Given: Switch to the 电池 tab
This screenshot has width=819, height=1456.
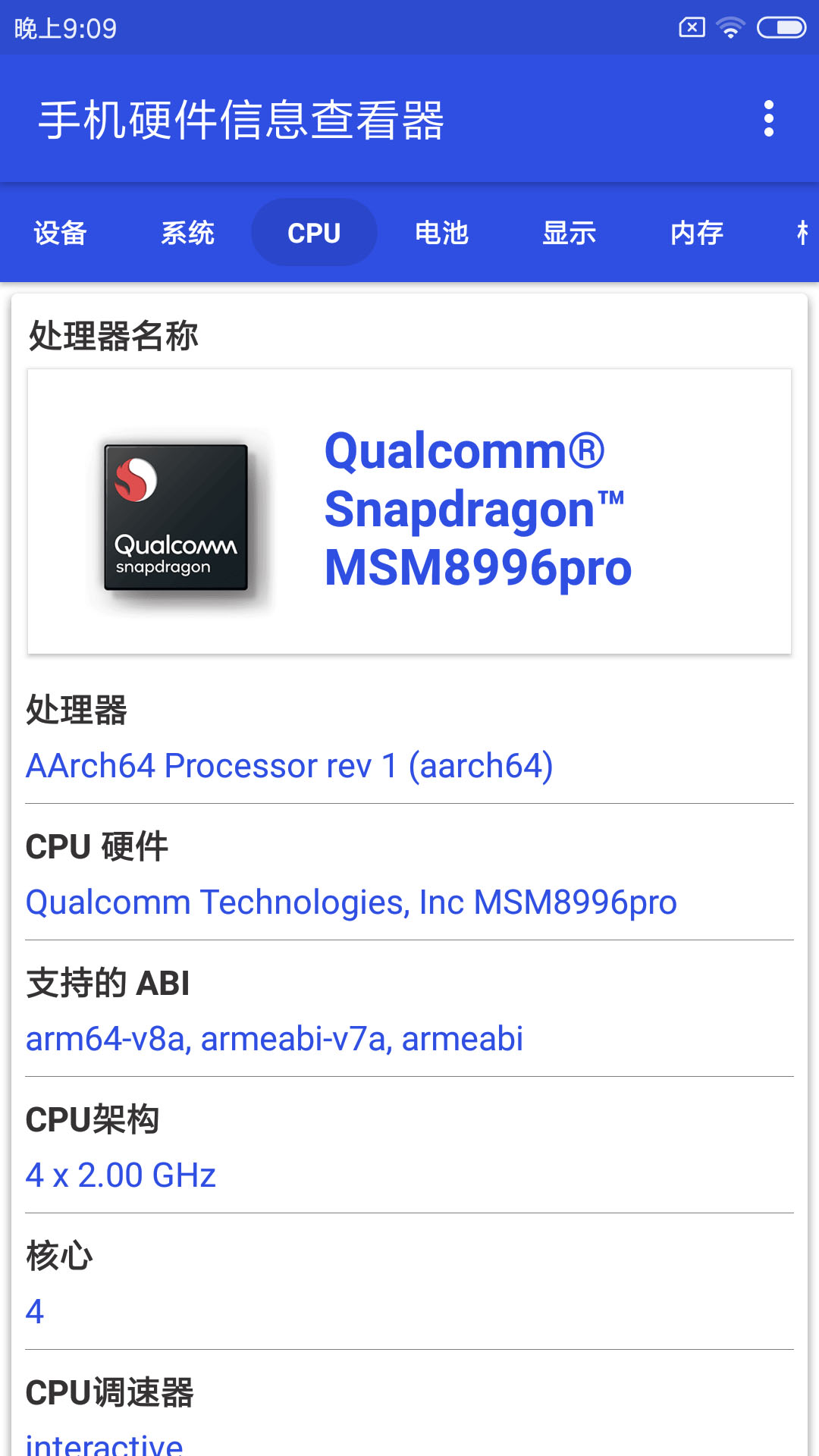Looking at the screenshot, I should pos(441,233).
